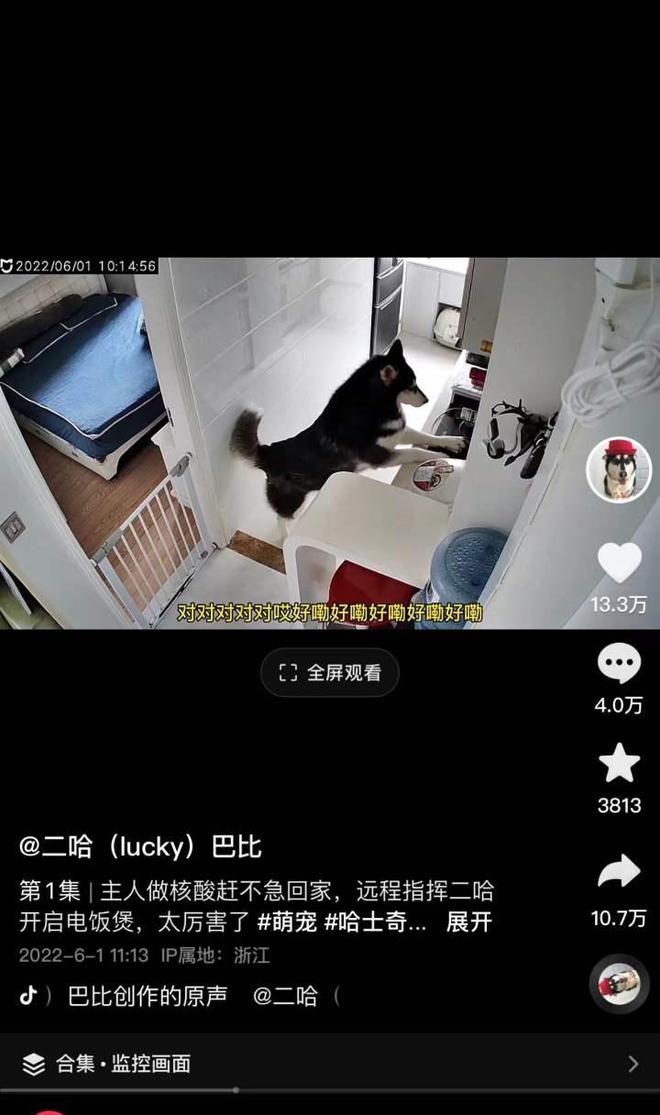Viewport: 660px width, 1115px height.
Task: Open the comments bubble
Action: [619, 664]
